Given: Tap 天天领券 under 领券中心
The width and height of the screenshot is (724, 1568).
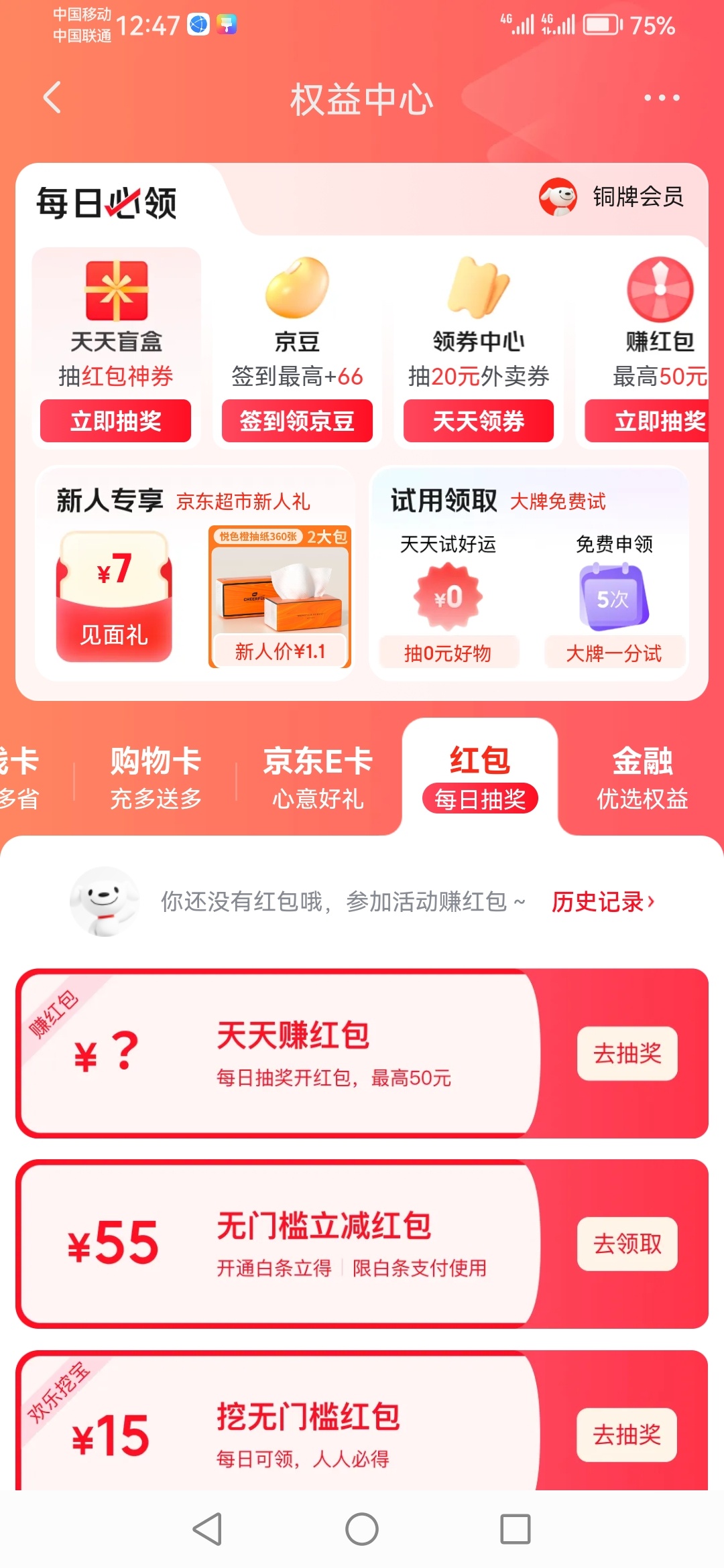Looking at the screenshot, I should click(479, 421).
